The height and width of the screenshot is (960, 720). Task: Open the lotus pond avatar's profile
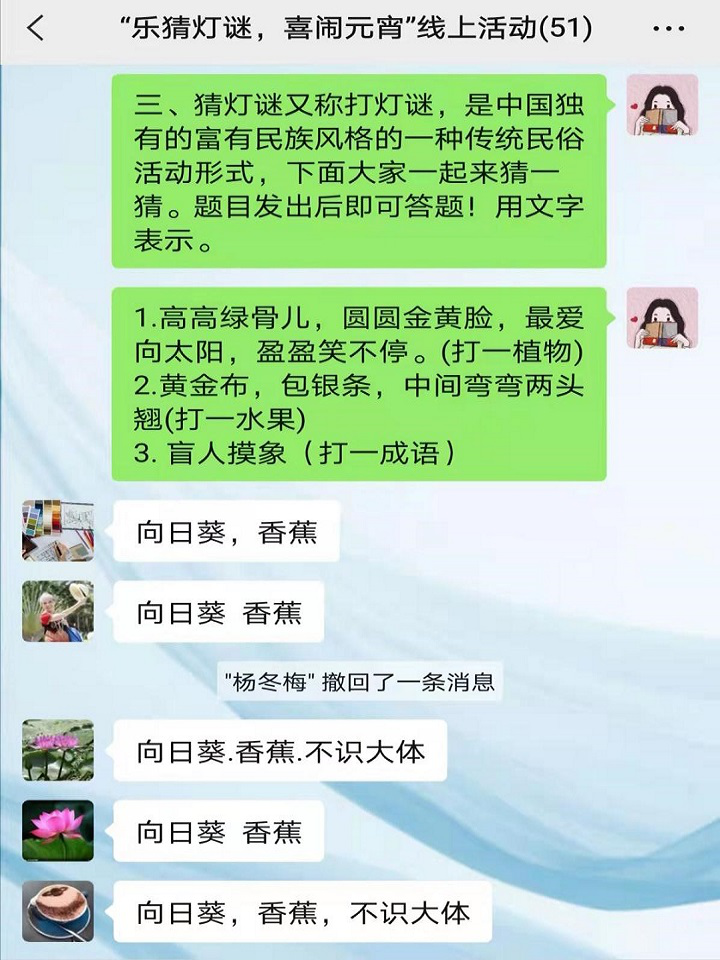[58, 750]
